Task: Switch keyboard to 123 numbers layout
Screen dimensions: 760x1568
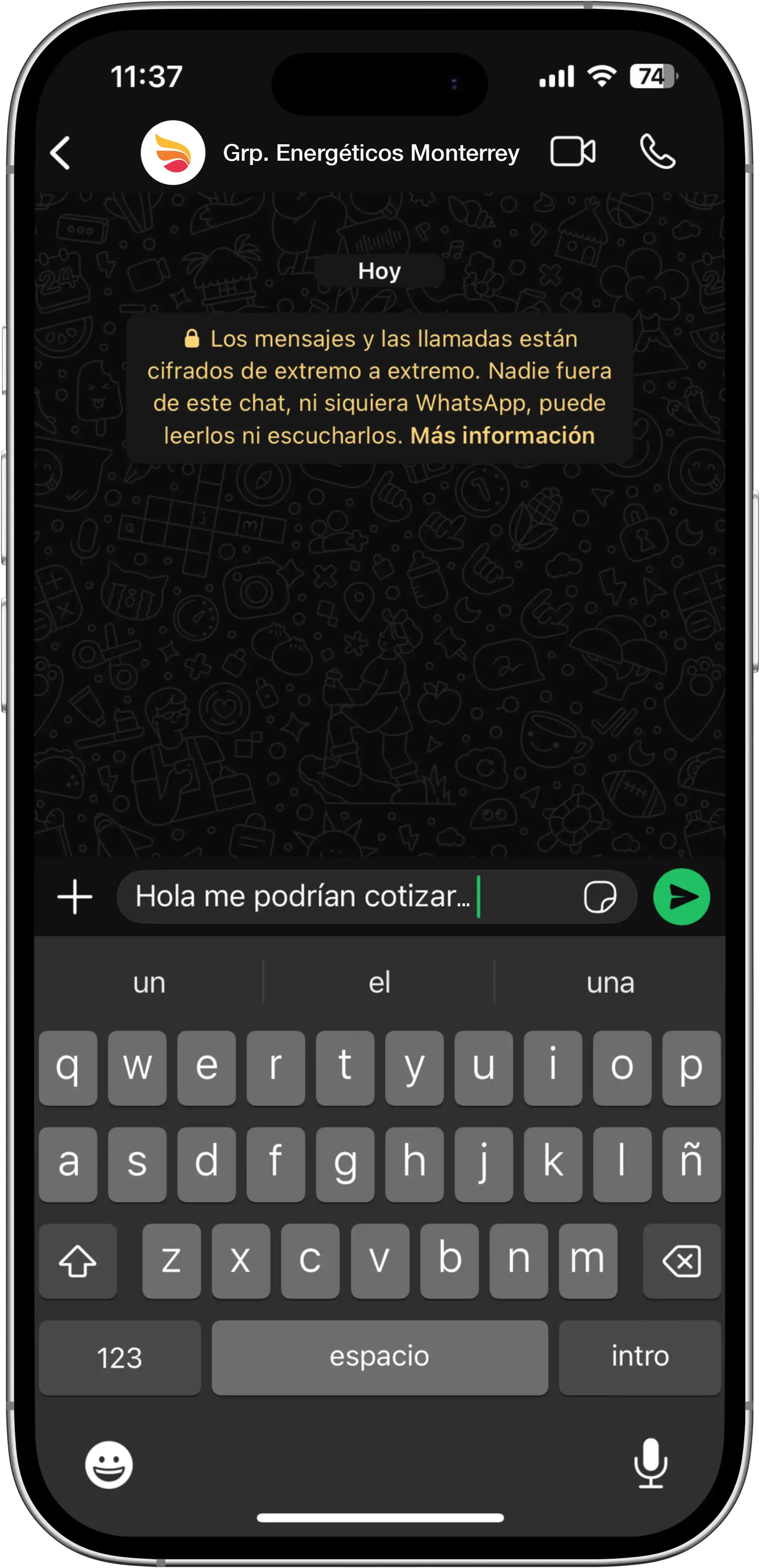Action: [120, 1357]
